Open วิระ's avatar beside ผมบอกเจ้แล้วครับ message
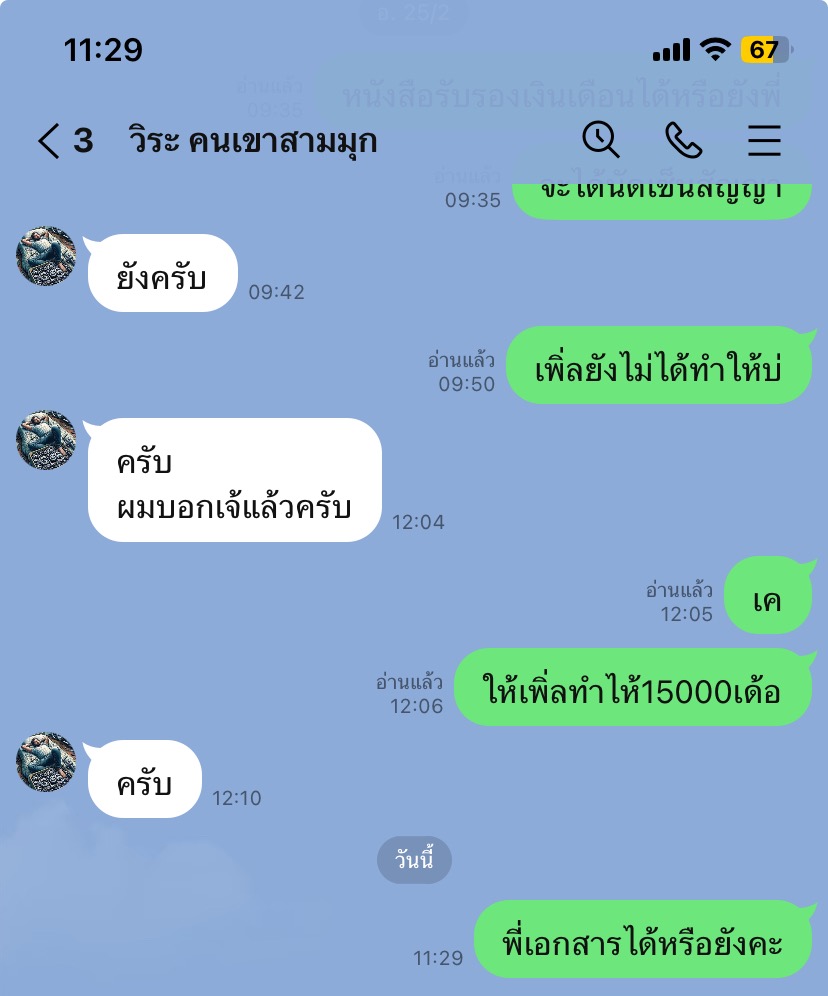Viewport: 828px width, 996px height. [46, 440]
